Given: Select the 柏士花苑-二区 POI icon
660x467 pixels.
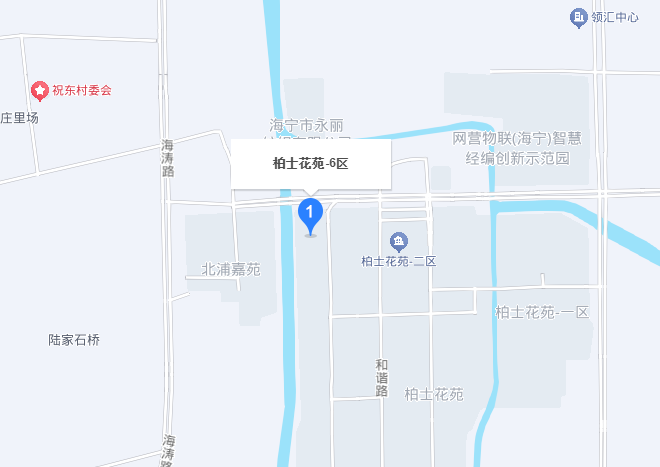Looking at the screenshot, I should point(399,241).
